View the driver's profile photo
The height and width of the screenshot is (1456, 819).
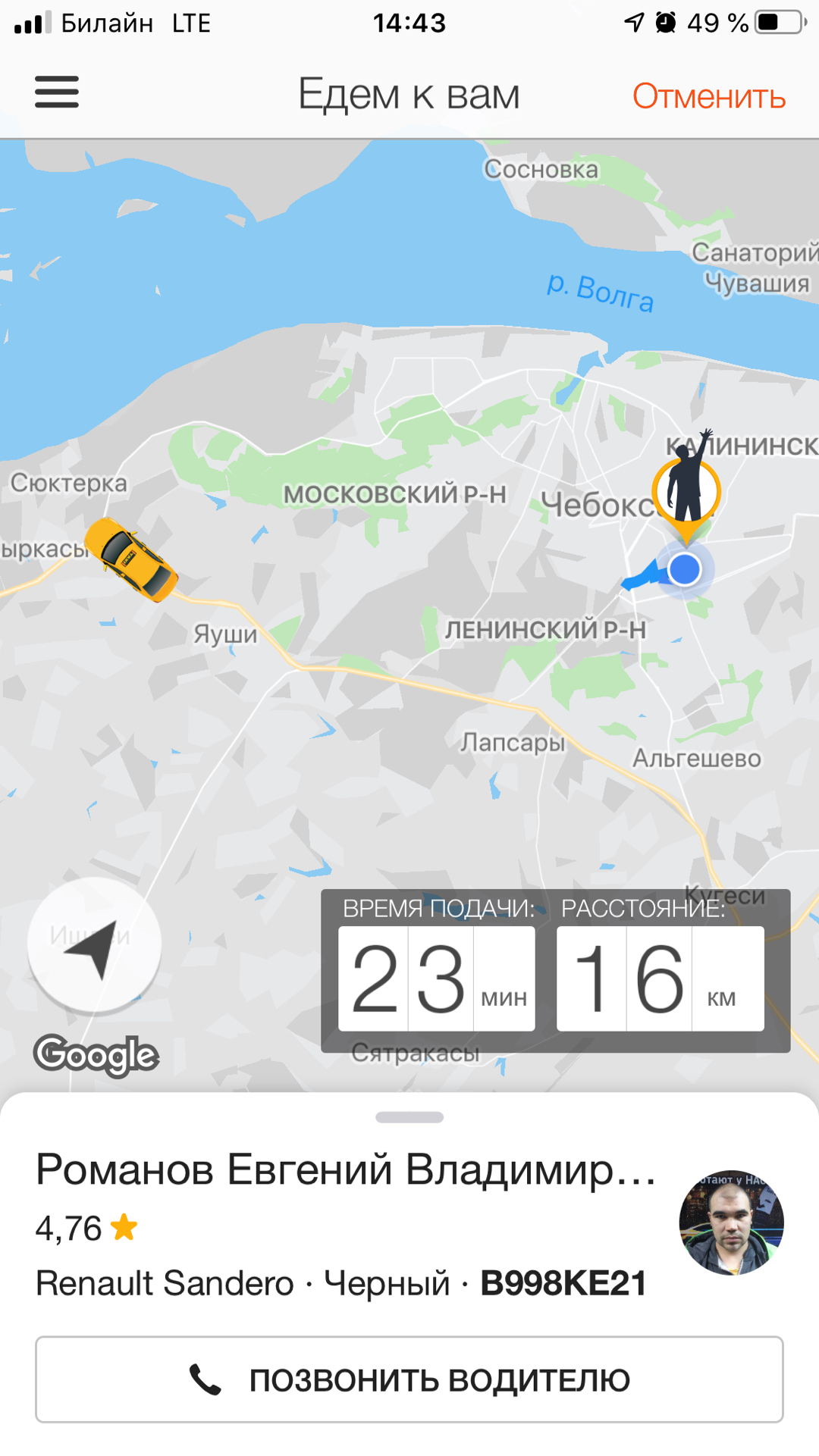point(731,1223)
